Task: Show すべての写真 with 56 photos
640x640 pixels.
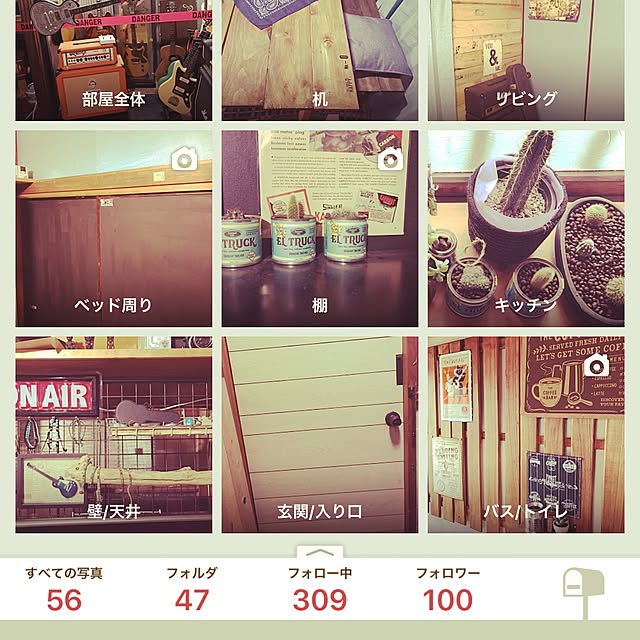Action: 64,589
